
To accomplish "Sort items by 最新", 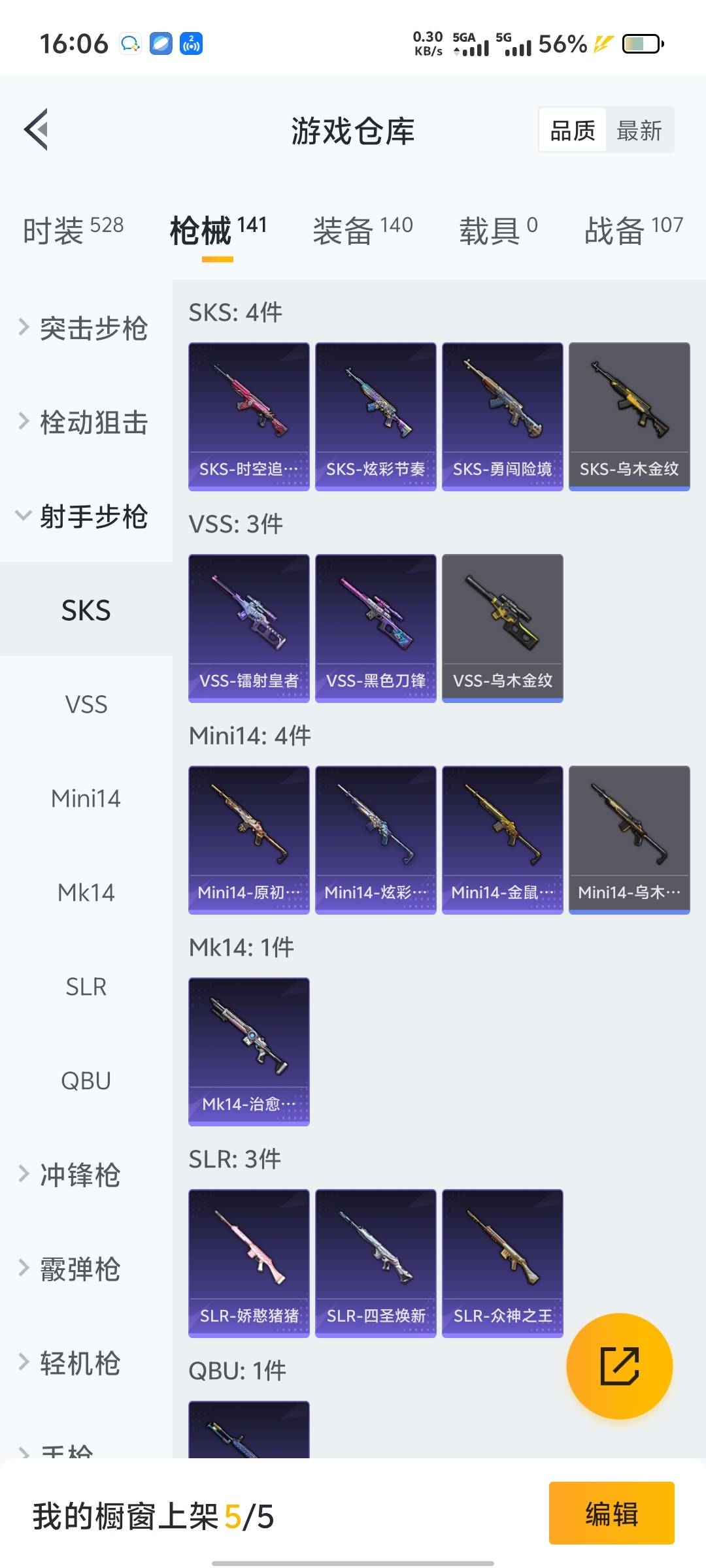I will pyautogui.click(x=639, y=131).
